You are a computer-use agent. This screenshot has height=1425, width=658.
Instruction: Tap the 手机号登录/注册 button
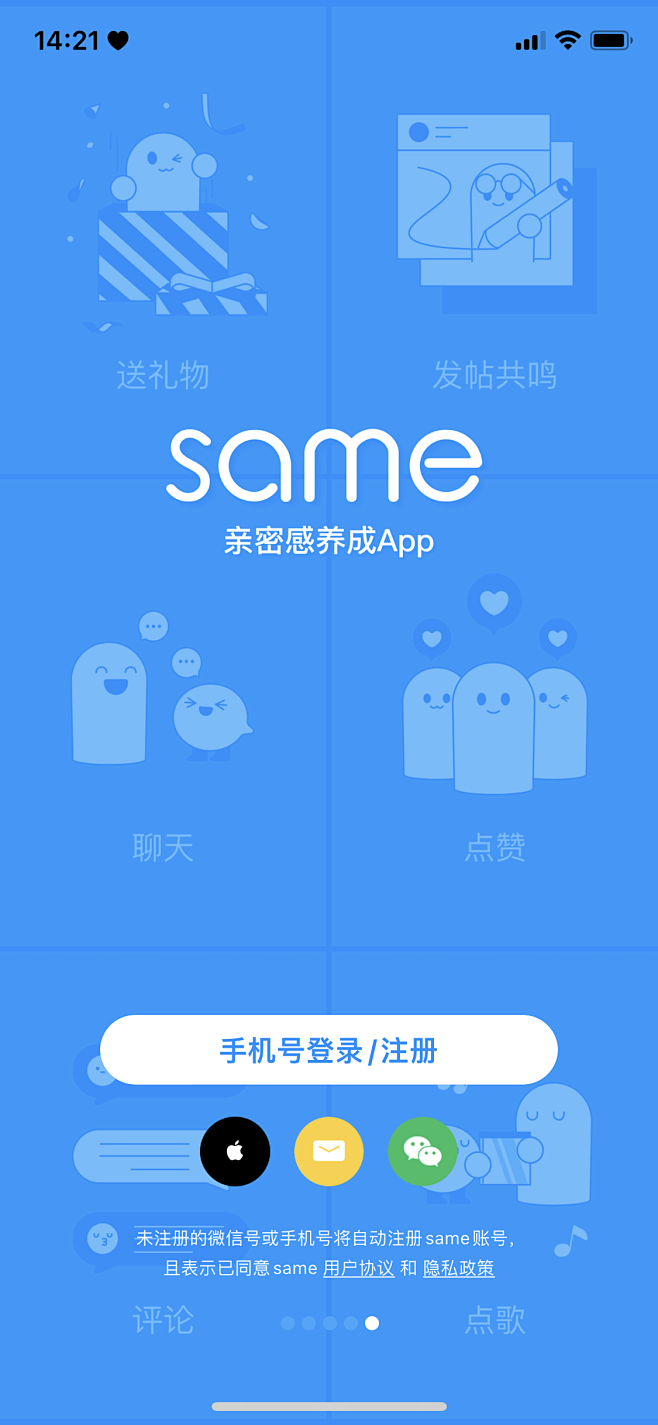click(x=329, y=1050)
